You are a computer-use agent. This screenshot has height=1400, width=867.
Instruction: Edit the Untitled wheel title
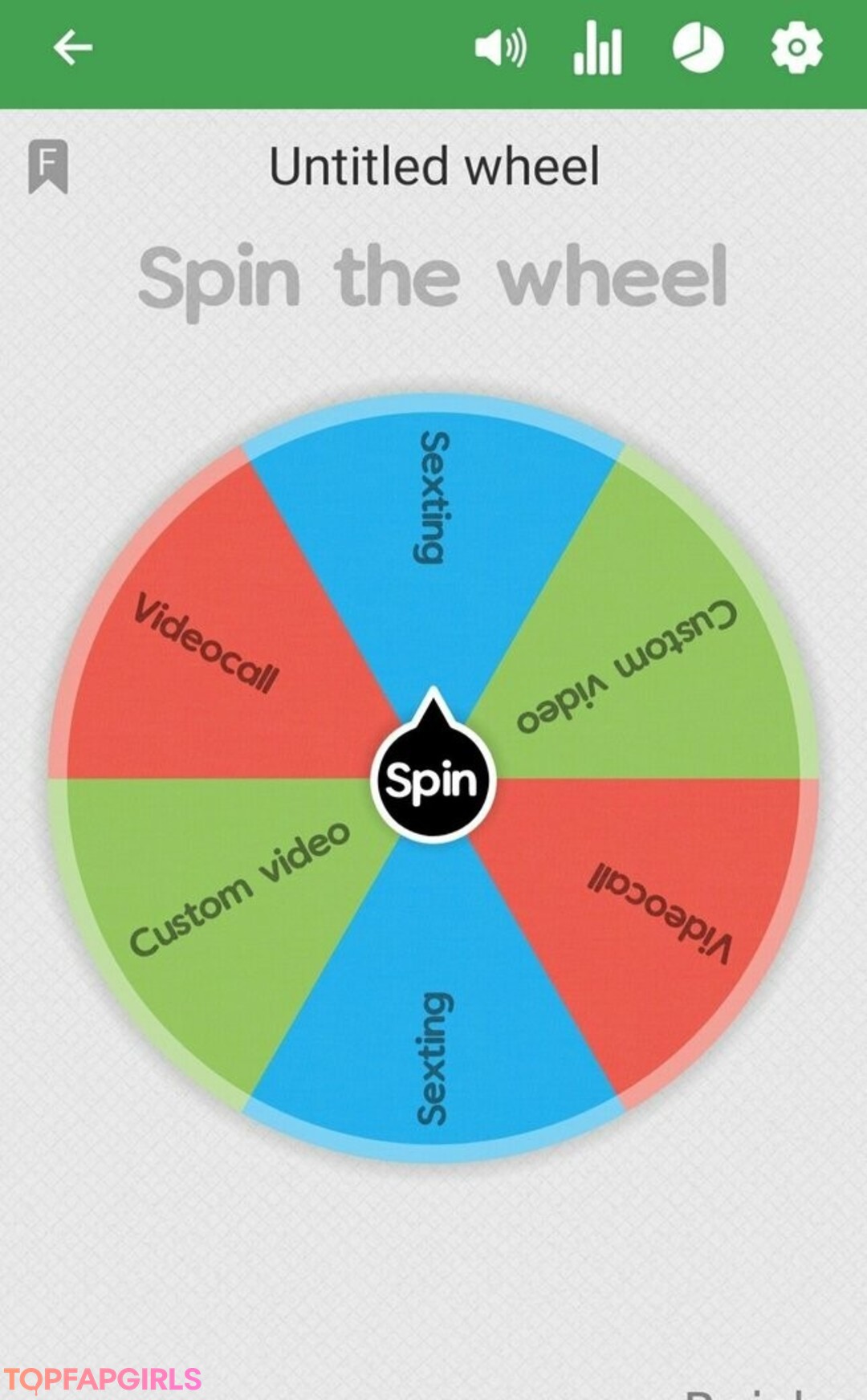click(433, 167)
